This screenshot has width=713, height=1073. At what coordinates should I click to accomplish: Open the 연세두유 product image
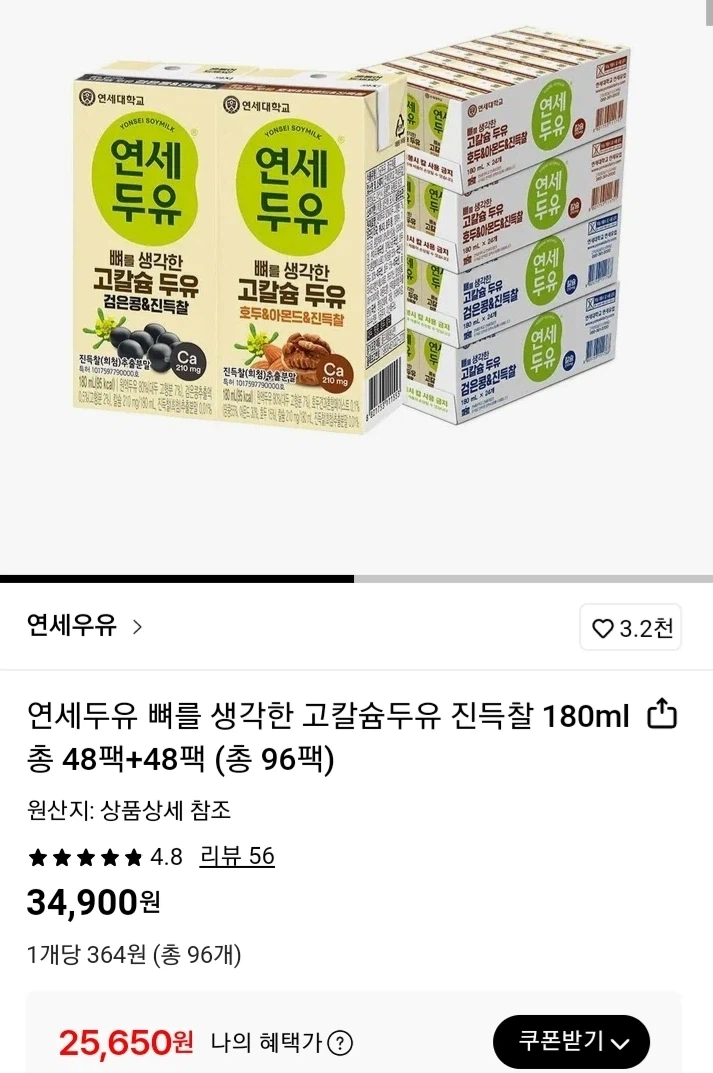(356, 250)
